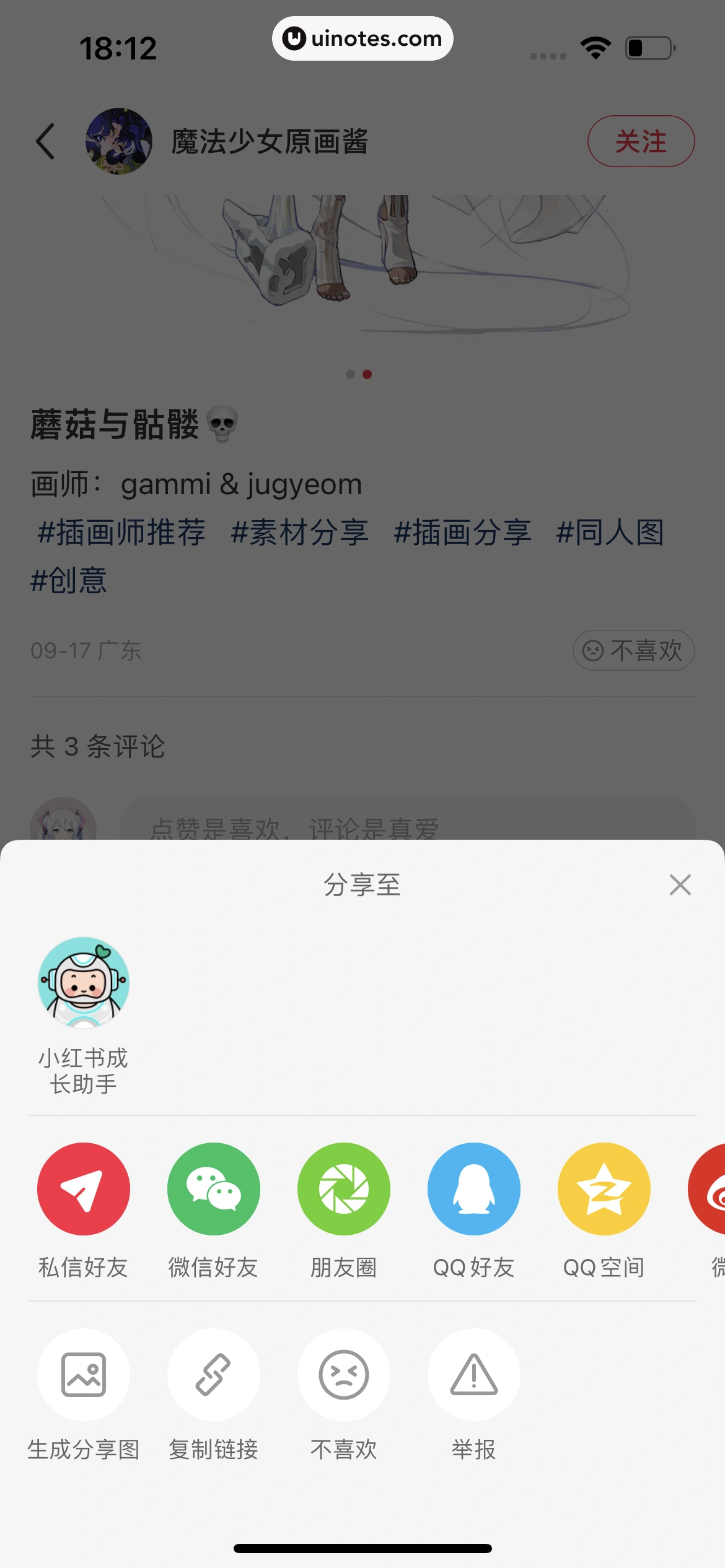Tap the 举报 warning icon

[473, 1375]
